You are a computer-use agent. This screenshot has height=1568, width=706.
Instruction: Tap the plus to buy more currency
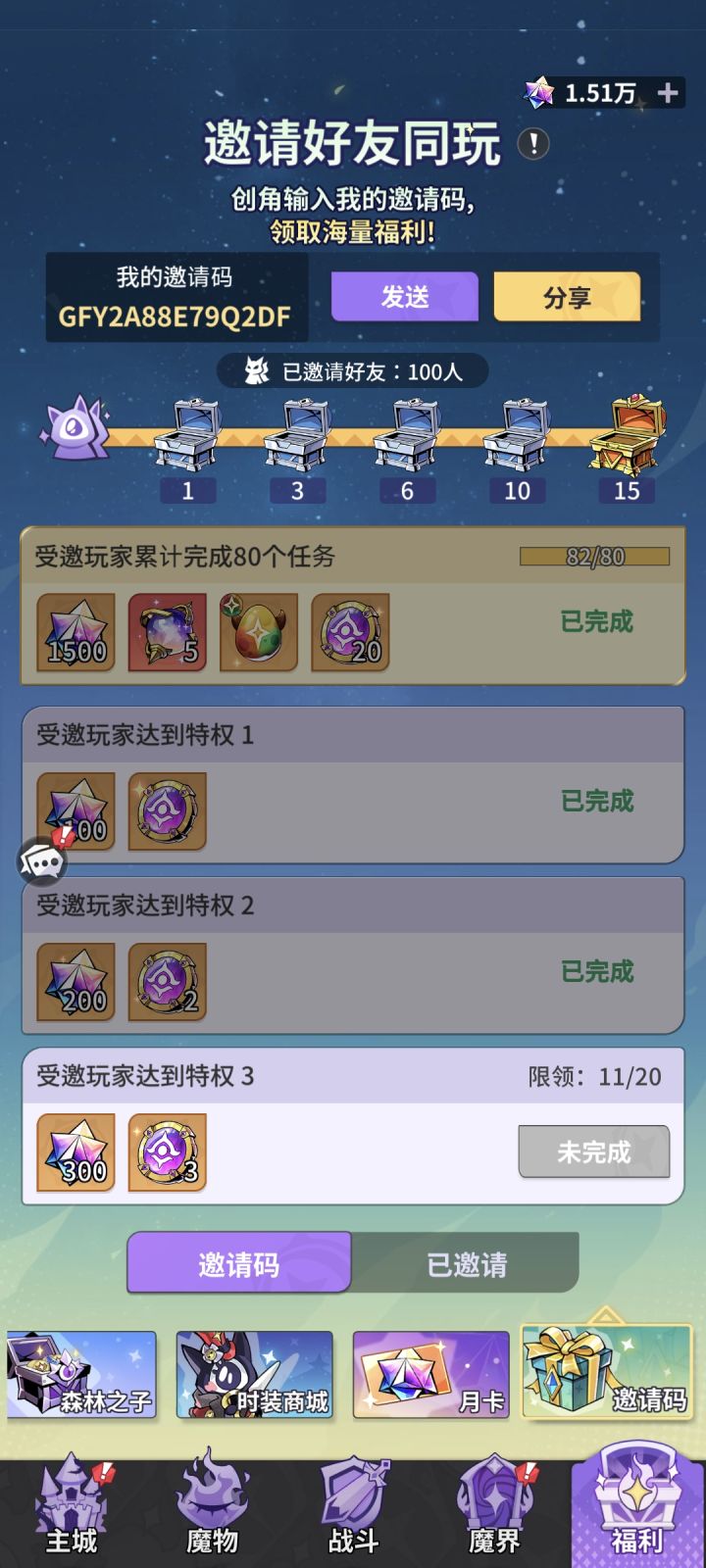tap(668, 93)
